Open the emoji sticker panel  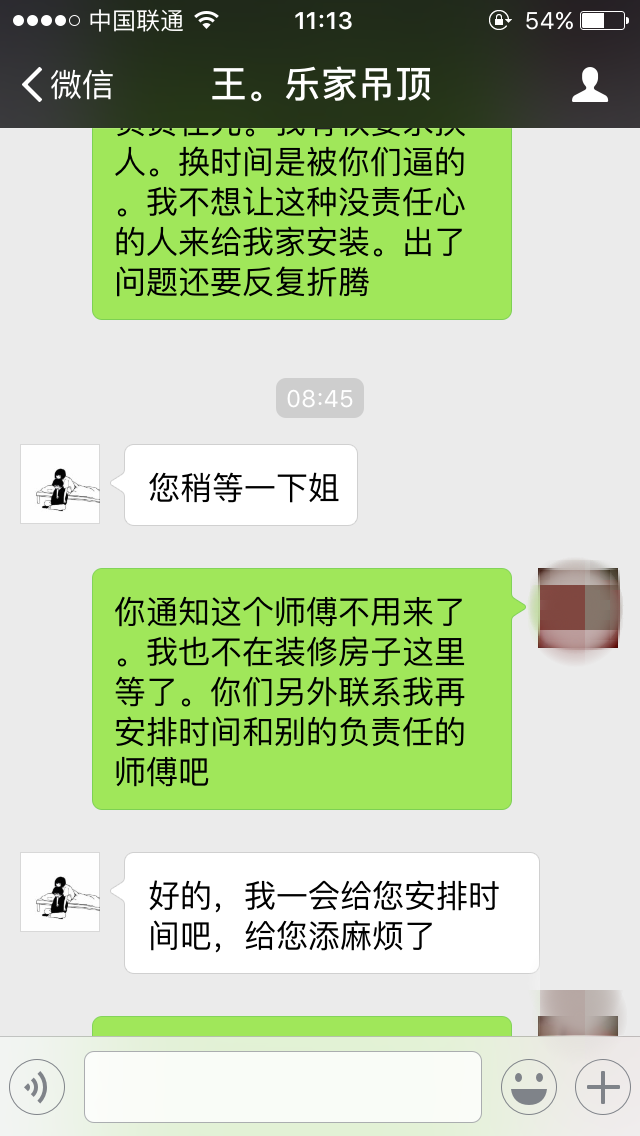point(528,1087)
